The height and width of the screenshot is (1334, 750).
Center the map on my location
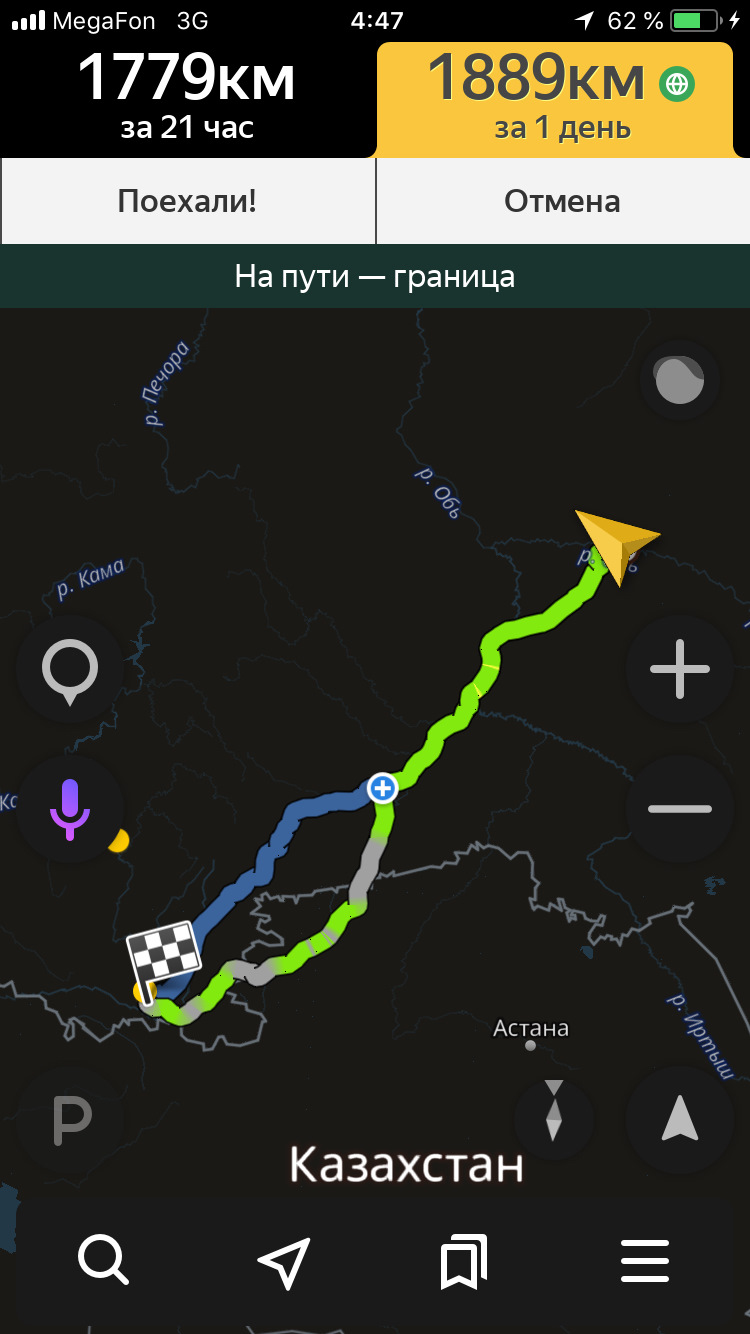point(679,1119)
